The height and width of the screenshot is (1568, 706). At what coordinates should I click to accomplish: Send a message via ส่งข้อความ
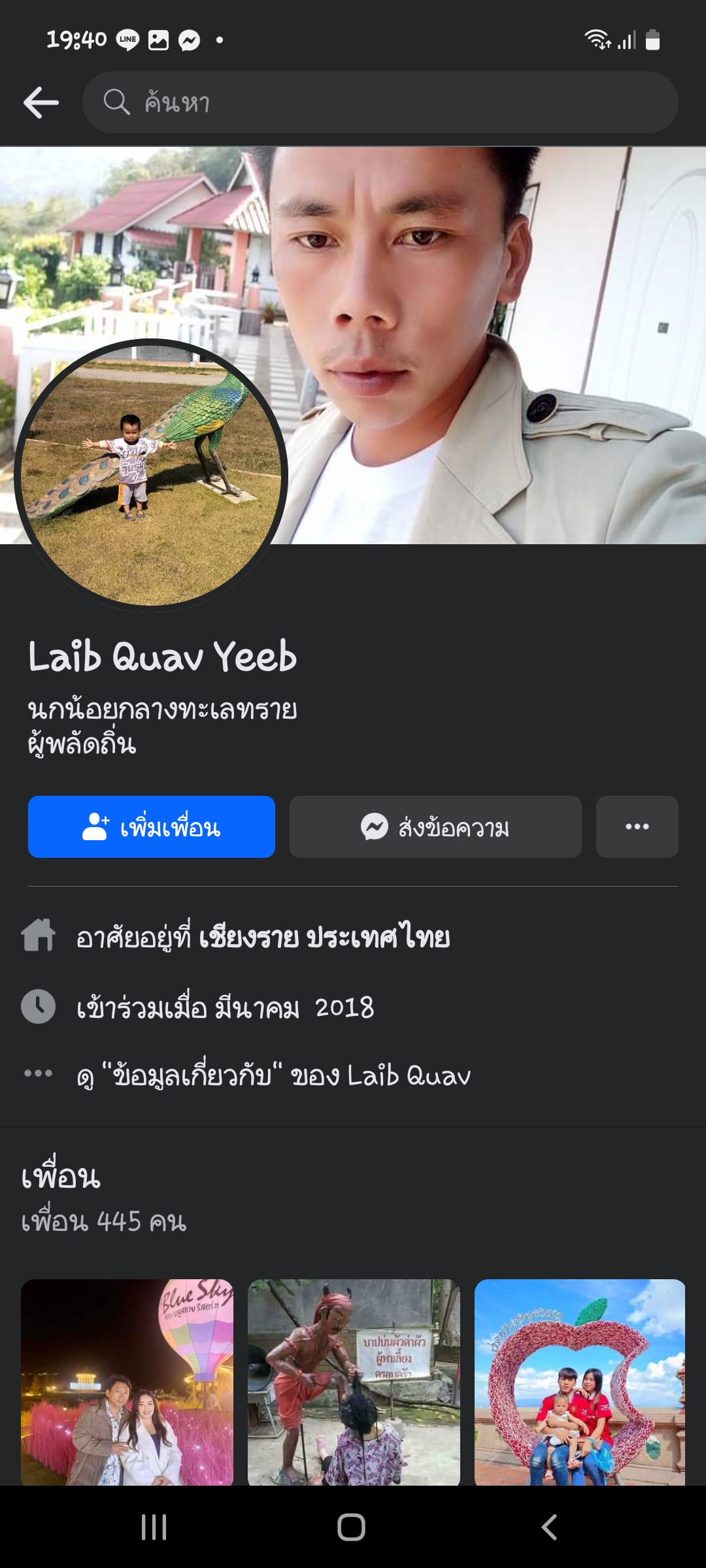click(435, 827)
